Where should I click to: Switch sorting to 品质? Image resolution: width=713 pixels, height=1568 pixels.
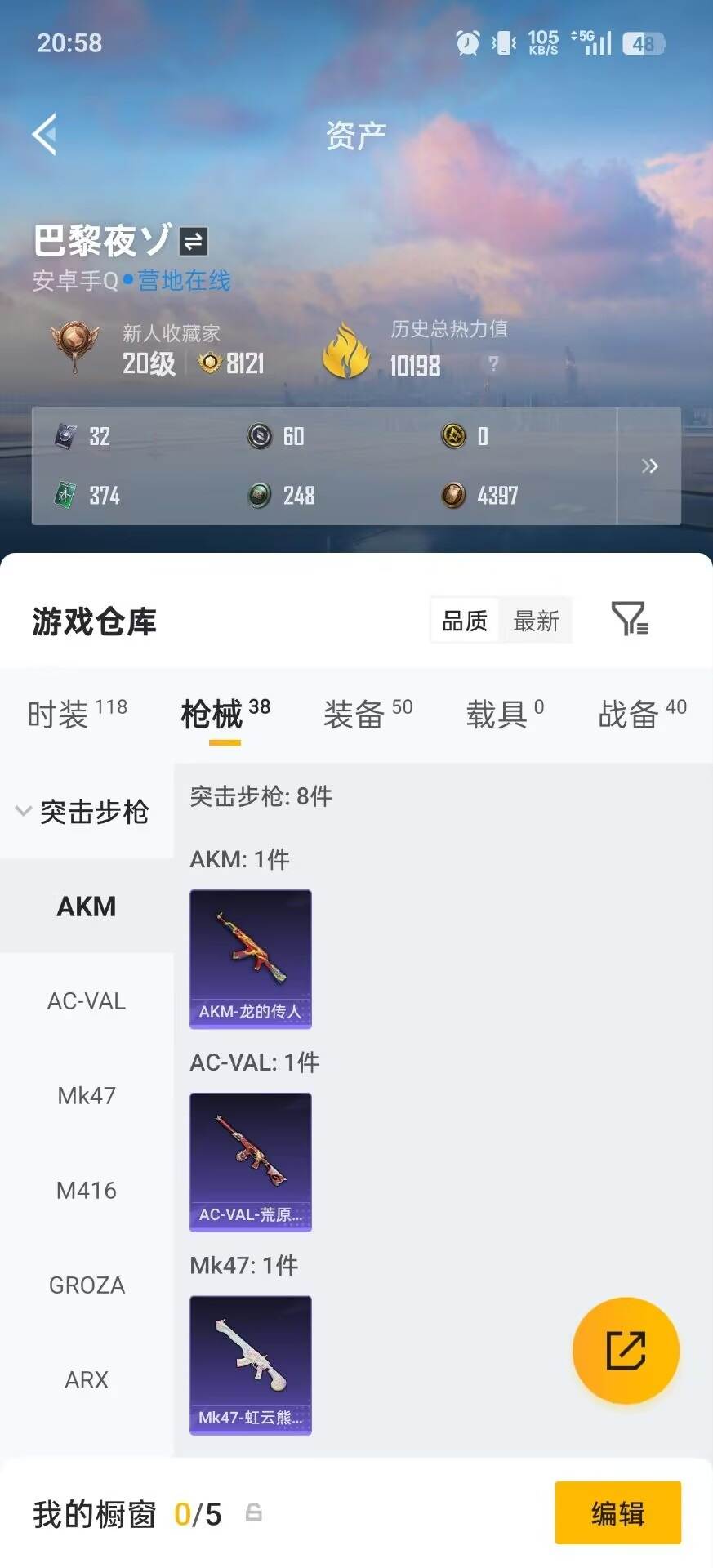pos(462,621)
